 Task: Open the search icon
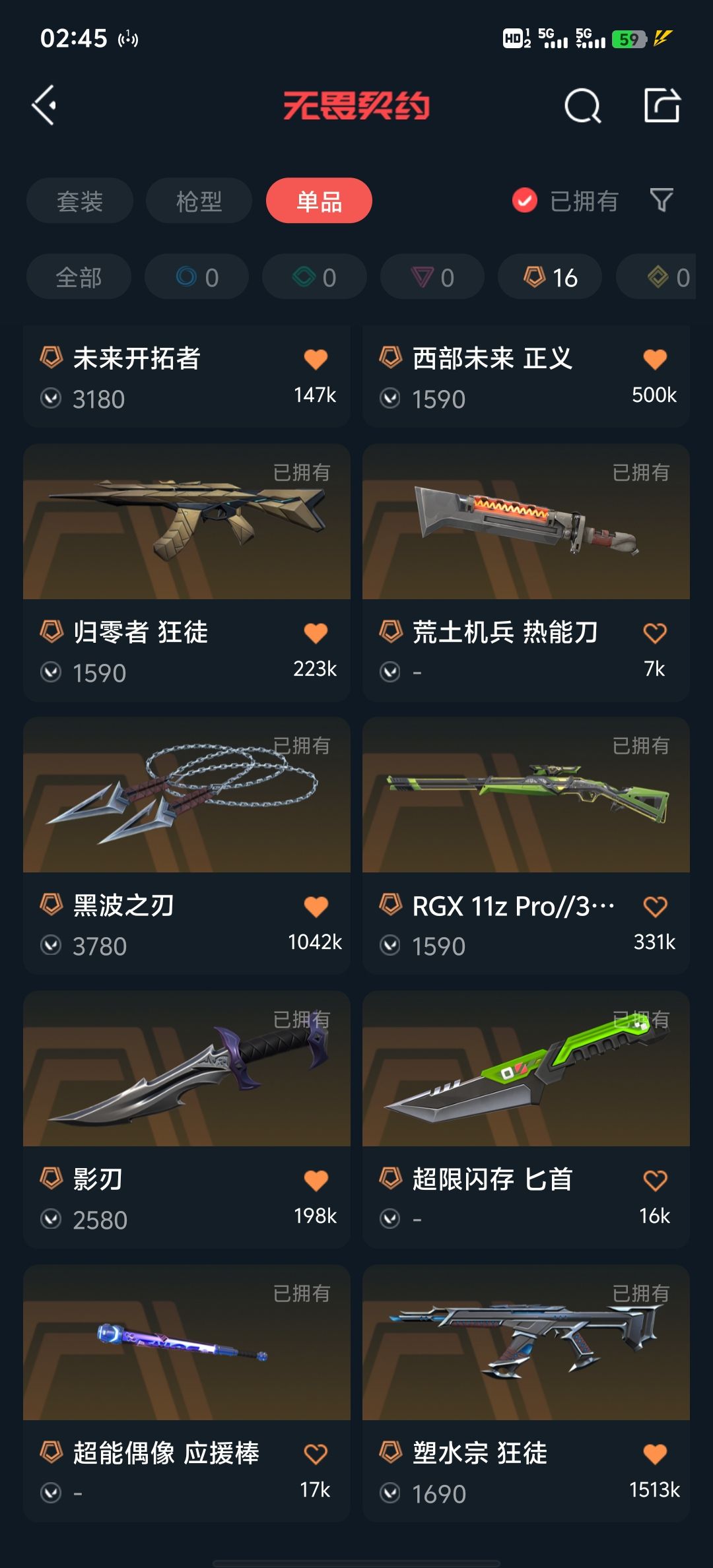pos(582,106)
